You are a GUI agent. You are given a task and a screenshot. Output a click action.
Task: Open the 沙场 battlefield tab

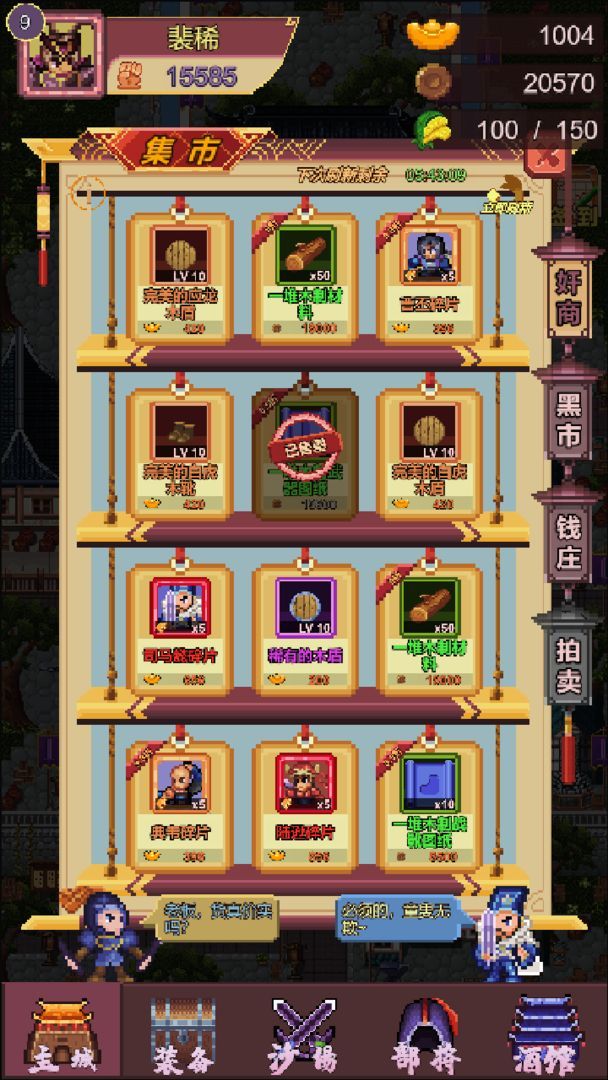click(304, 1030)
